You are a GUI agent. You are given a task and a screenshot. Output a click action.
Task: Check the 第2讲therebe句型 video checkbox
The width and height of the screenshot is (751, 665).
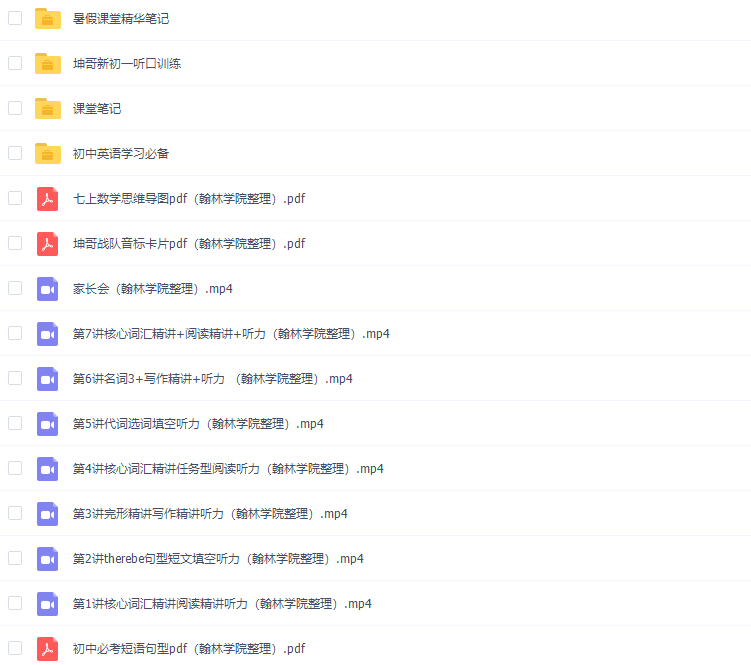(x=15, y=558)
